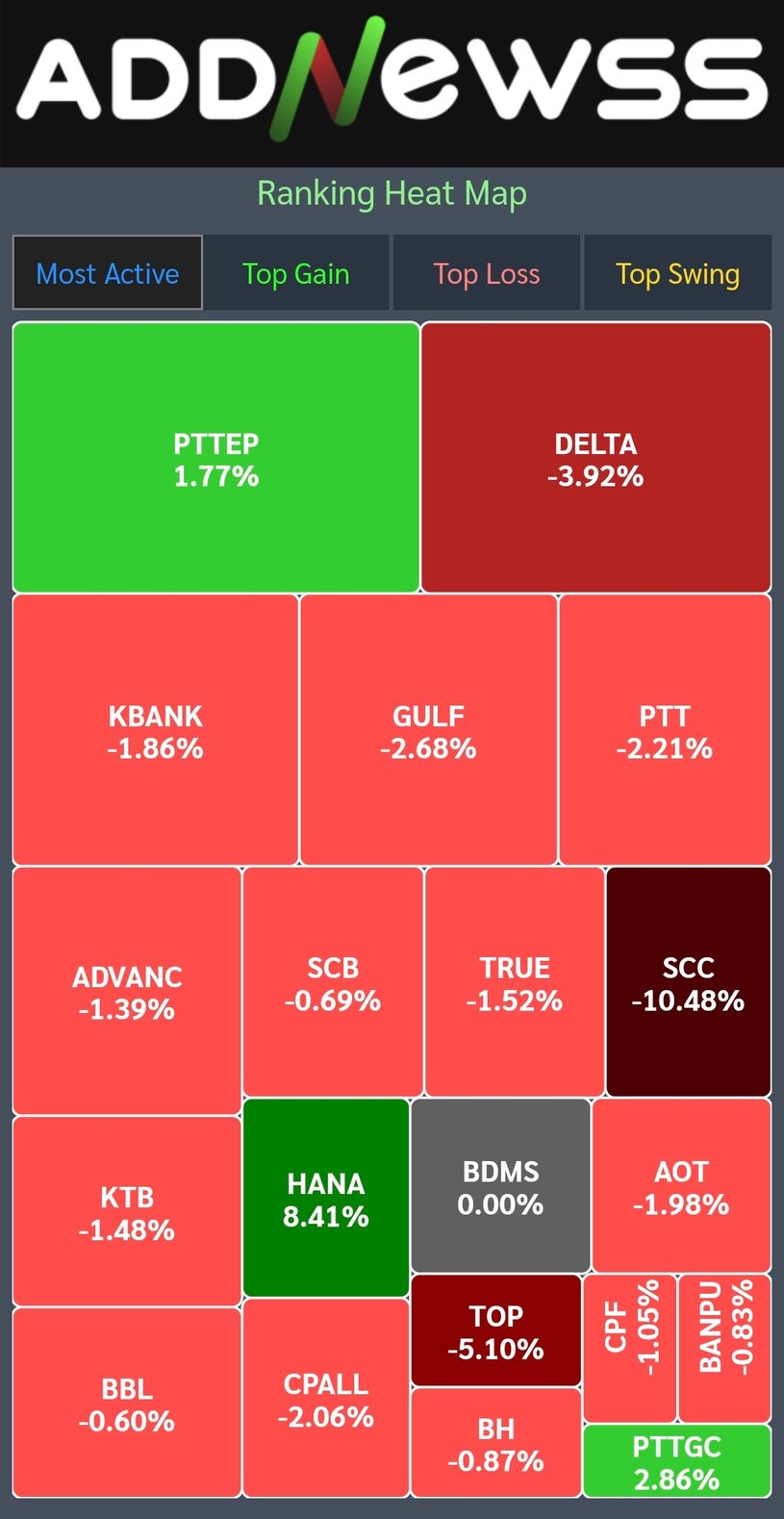Select the ADVANC tile
The width and height of the screenshot is (784, 1519).
point(127,991)
